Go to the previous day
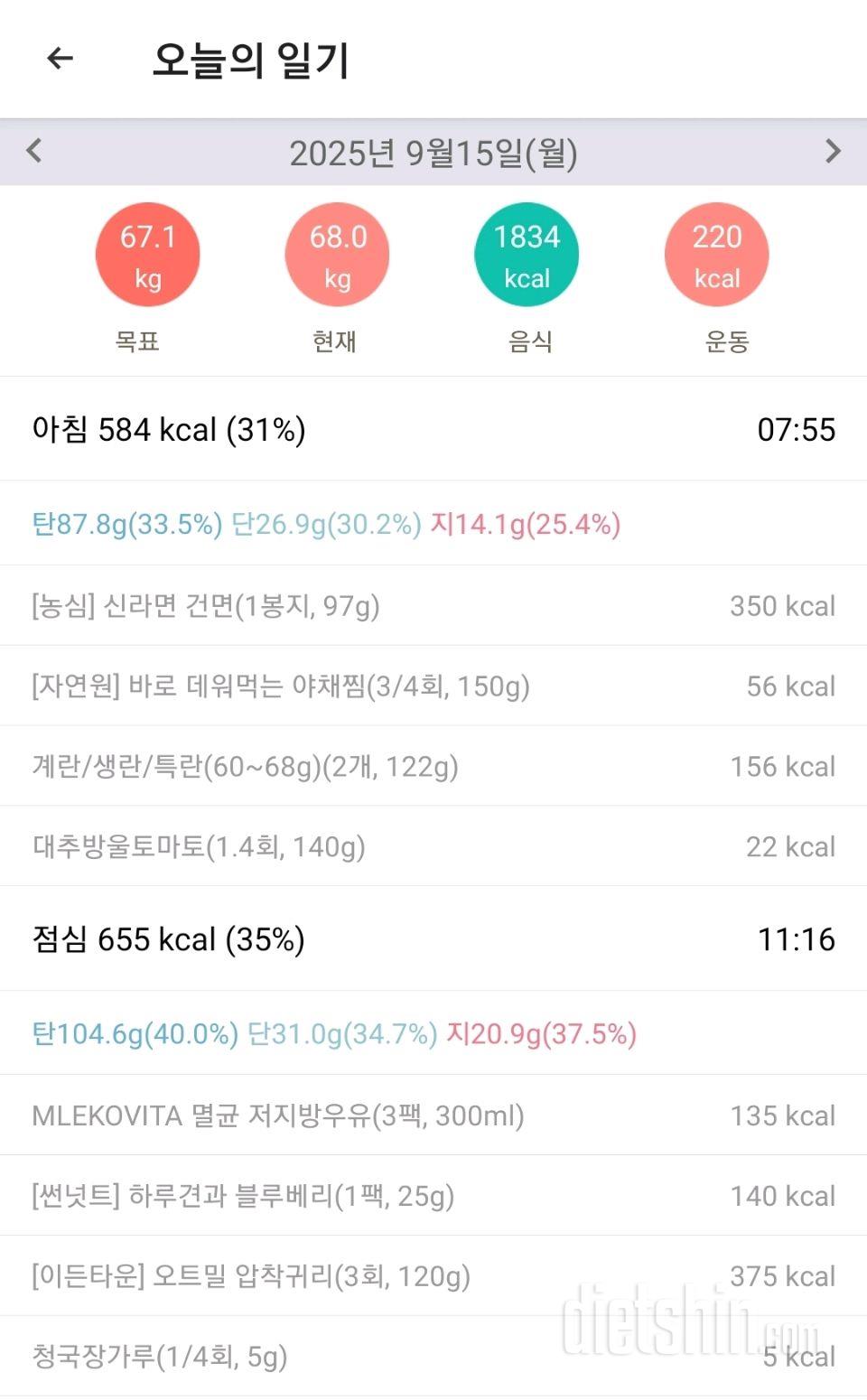This screenshot has height=1400, width=867. coord(34,151)
